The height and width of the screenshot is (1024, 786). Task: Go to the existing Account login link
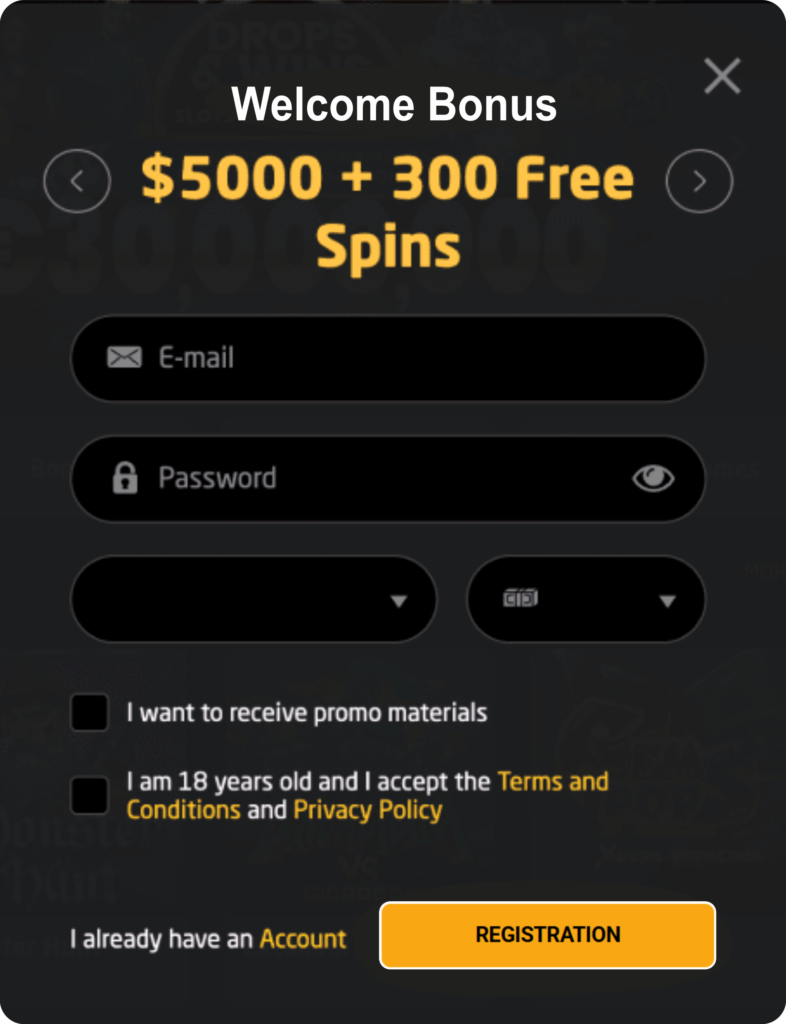pos(302,939)
